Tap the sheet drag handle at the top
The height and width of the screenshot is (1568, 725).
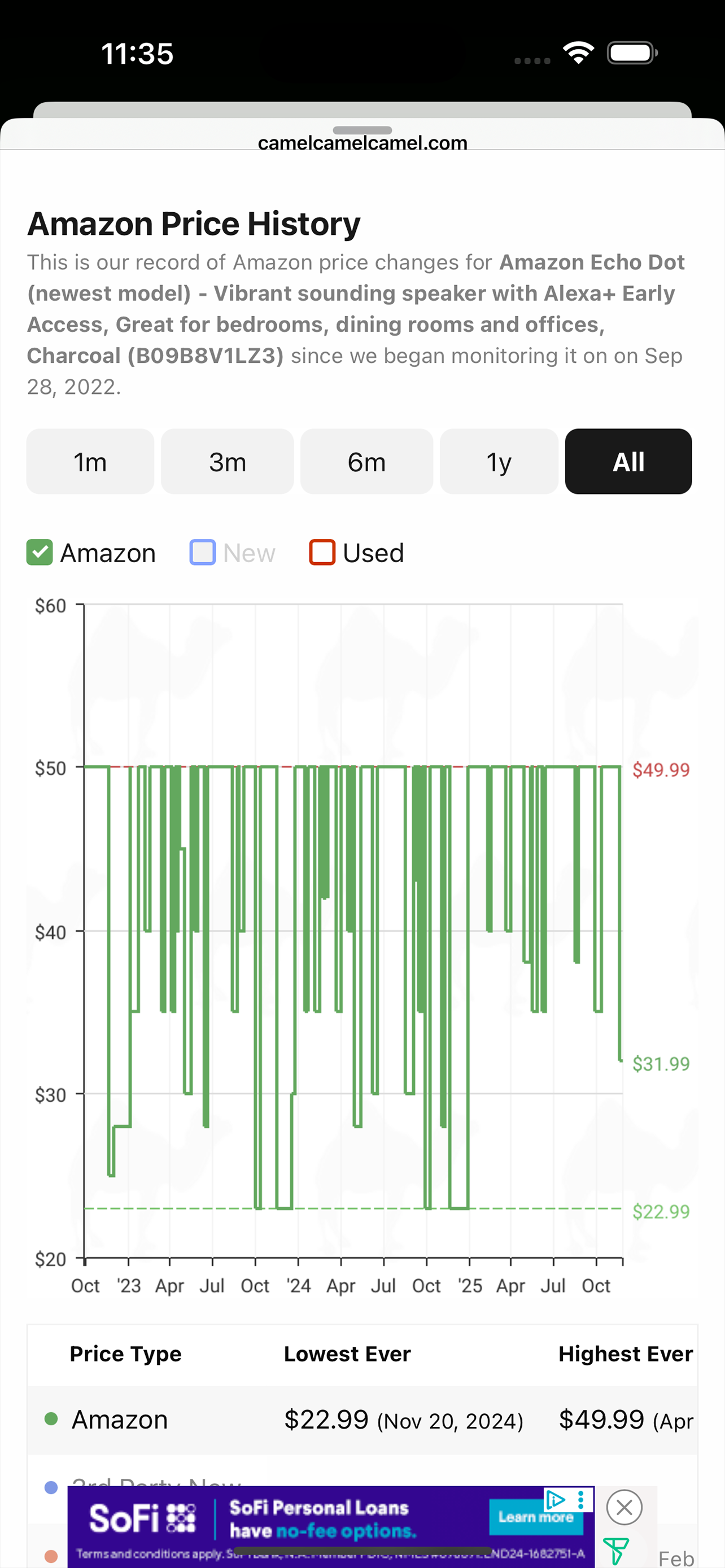coord(362,129)
